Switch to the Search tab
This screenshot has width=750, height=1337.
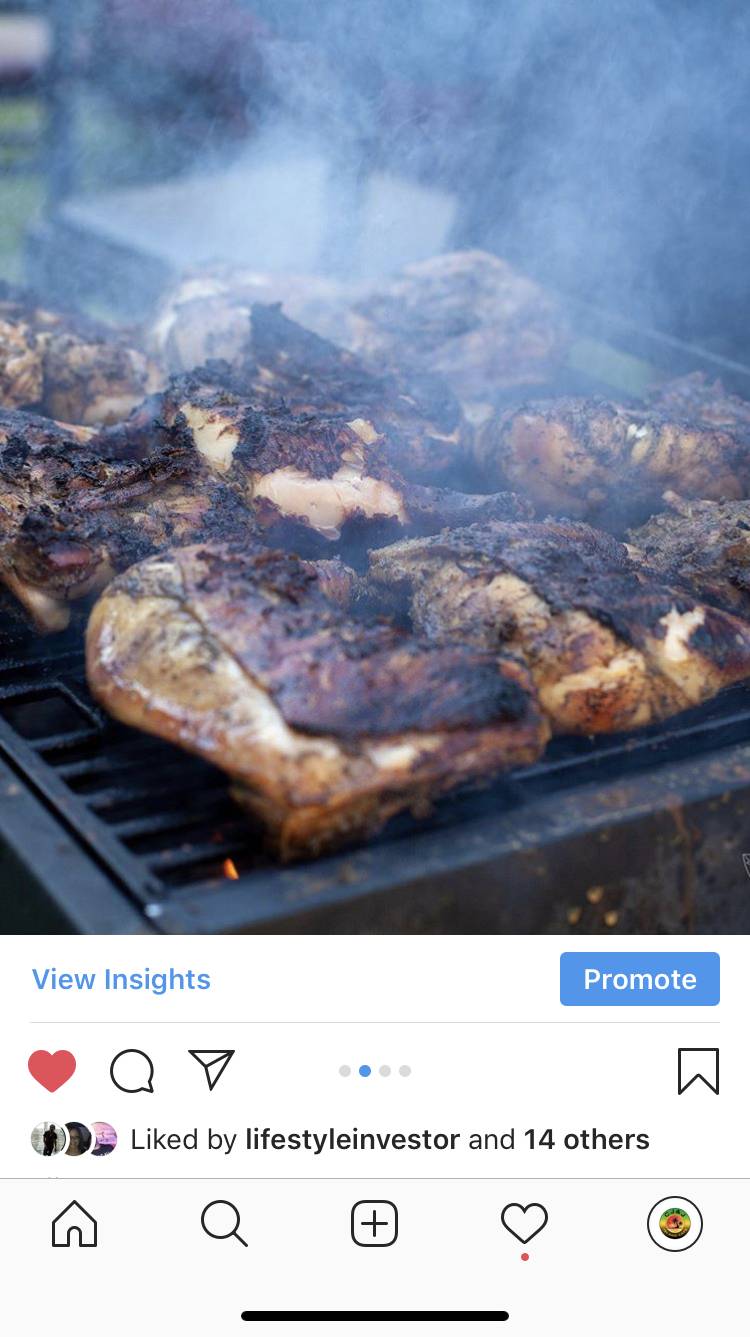pyautogui.click(x=224, y=1224)
